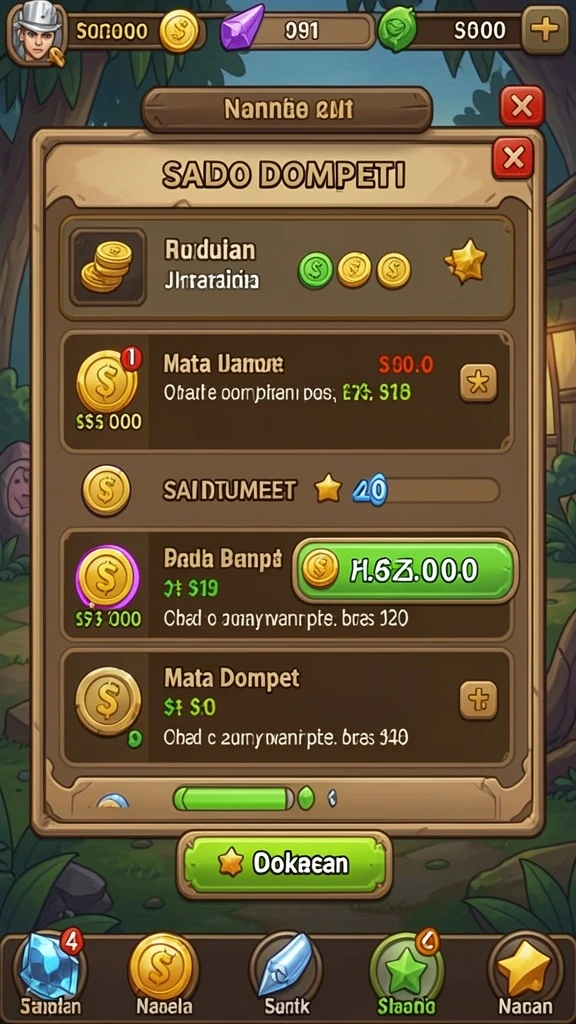Switch to the Naoela coin tab
Image resolution: width=576 pixels, height=1024 pixels.
pos(163,976)
